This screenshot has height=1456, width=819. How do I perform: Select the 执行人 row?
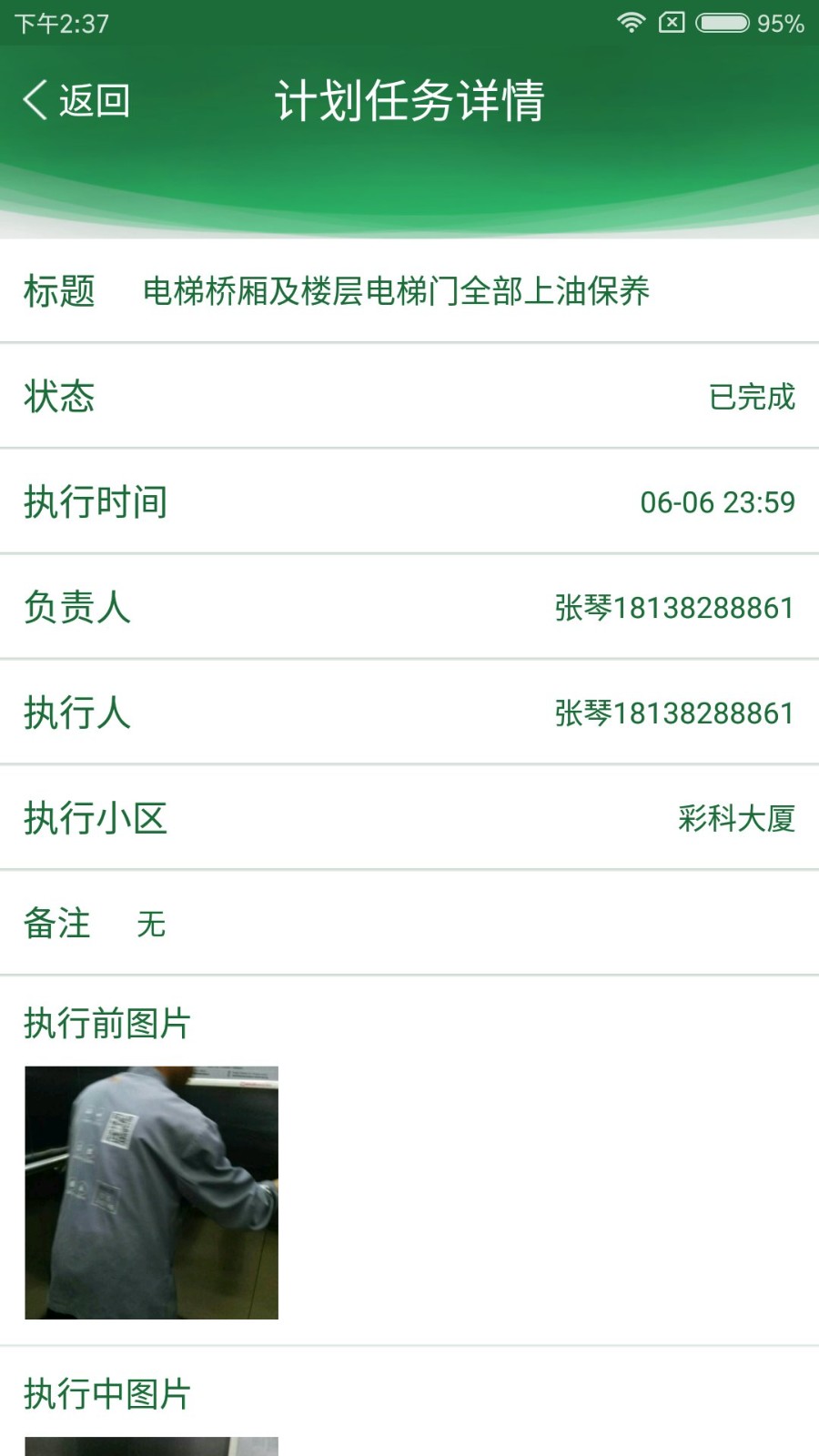point(409,713)
